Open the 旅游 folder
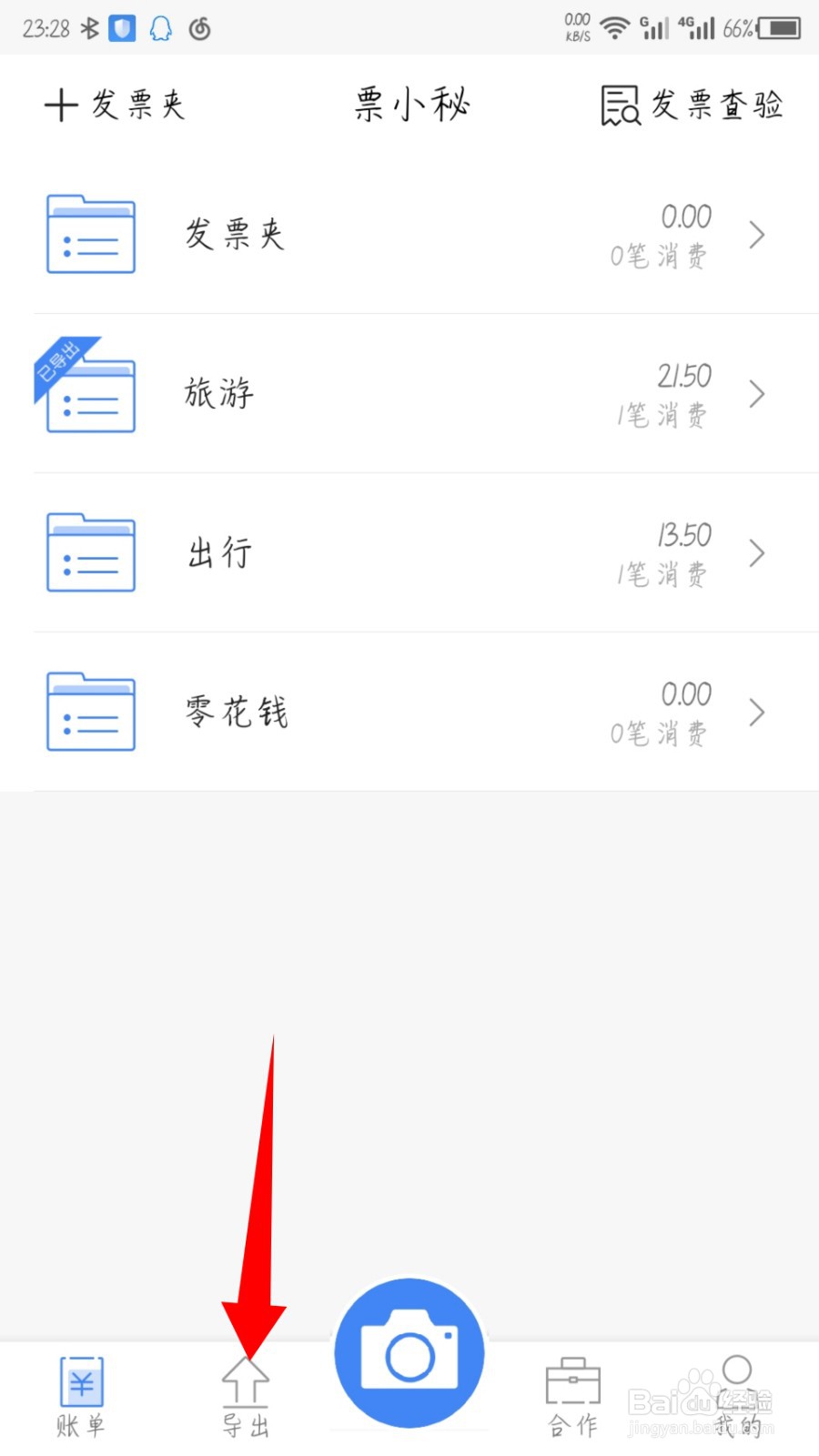Image resolution: width=819 pixels, height=1456 pixels. tap(409, 394)
